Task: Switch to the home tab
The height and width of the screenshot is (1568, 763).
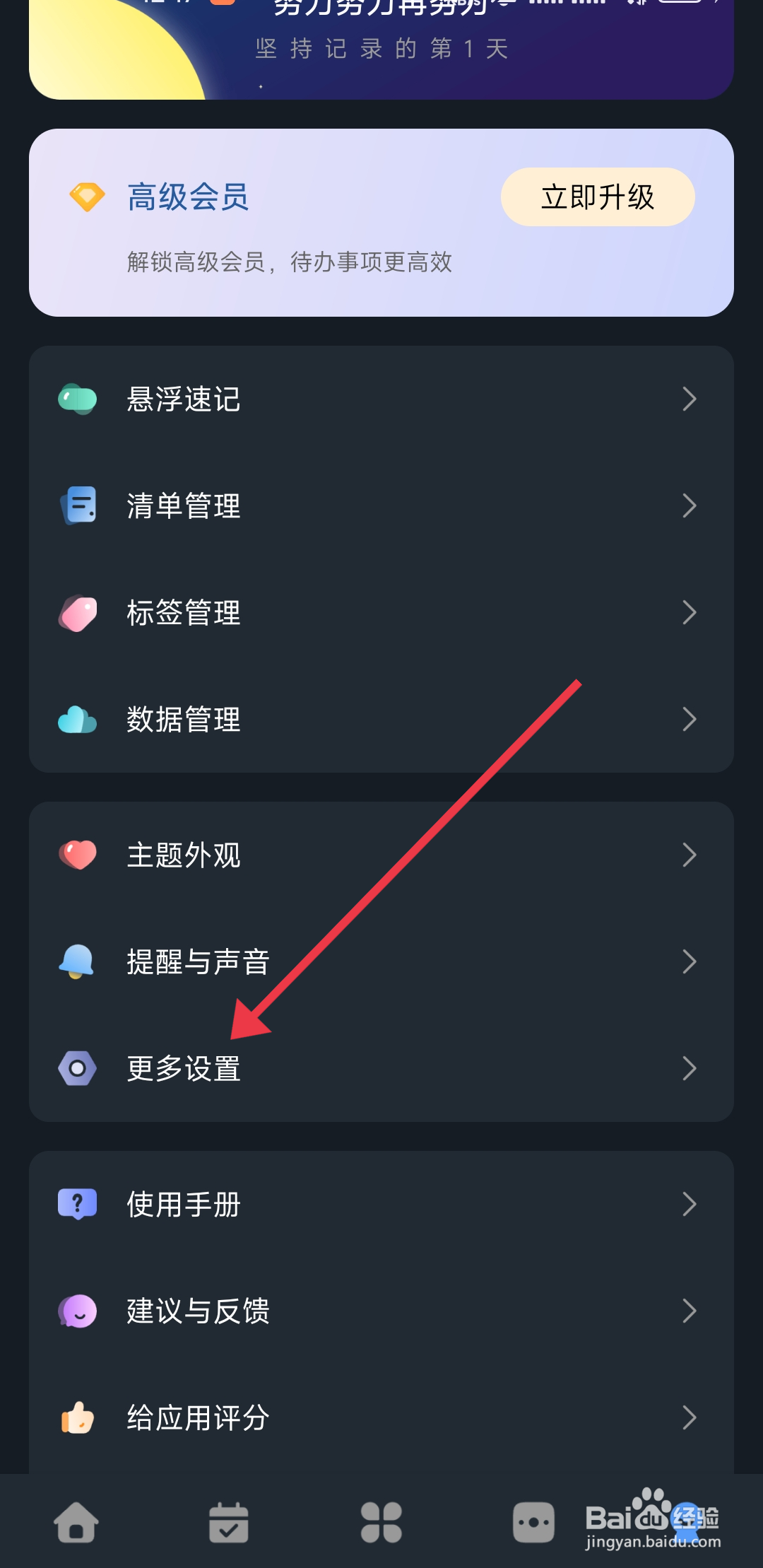Action: point(76,1523)
